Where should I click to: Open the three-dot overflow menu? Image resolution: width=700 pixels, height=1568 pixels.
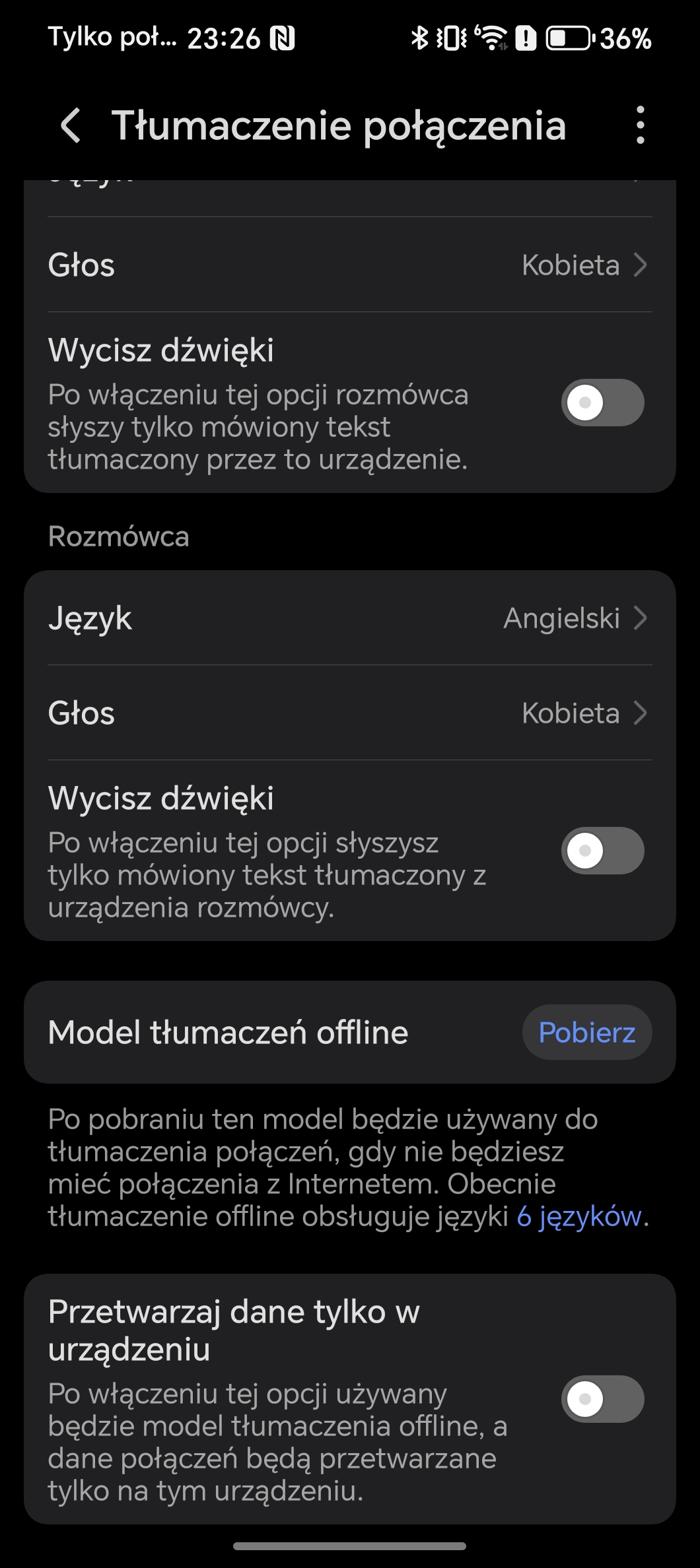[x=640, y=125]
